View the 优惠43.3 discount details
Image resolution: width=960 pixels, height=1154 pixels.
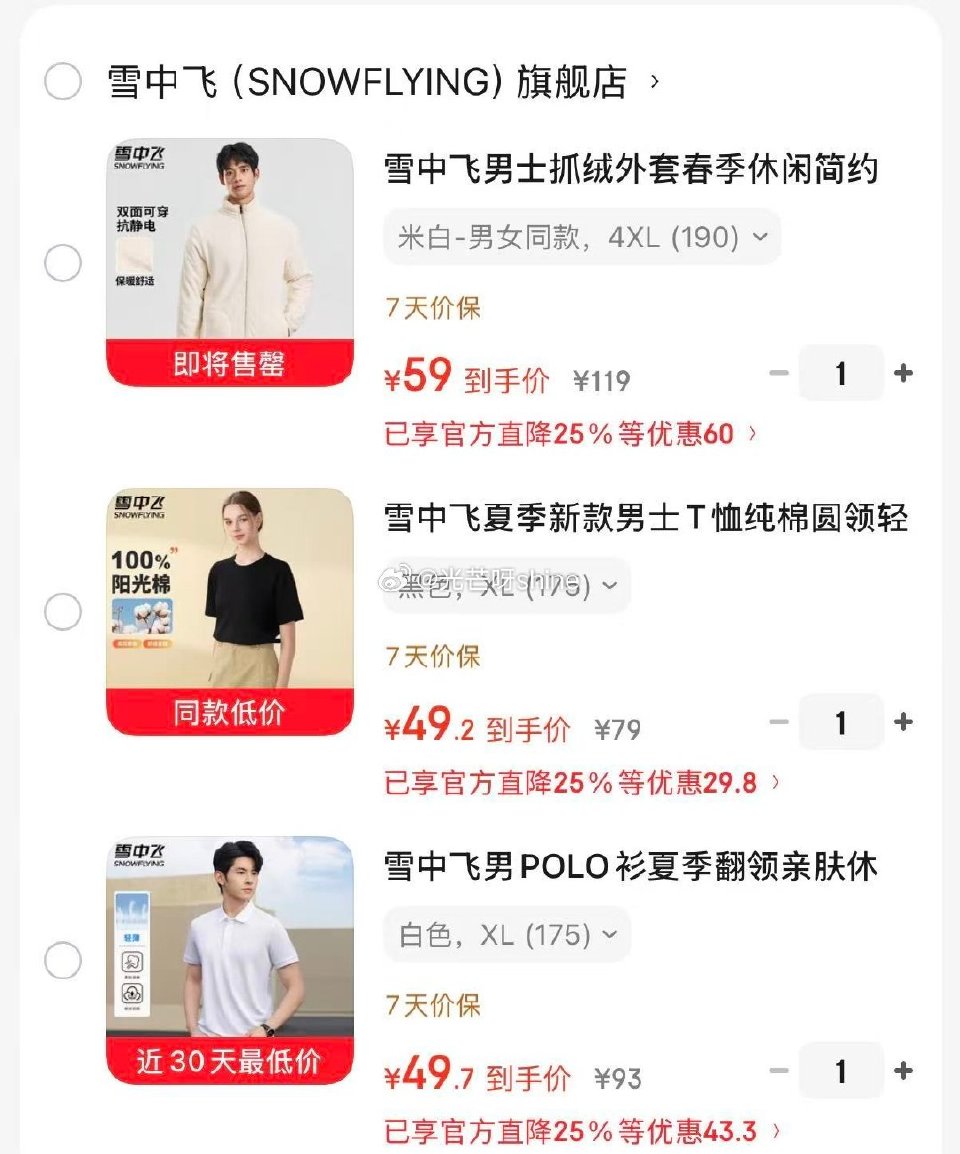pyautogui.click(x=582, y=1133)
